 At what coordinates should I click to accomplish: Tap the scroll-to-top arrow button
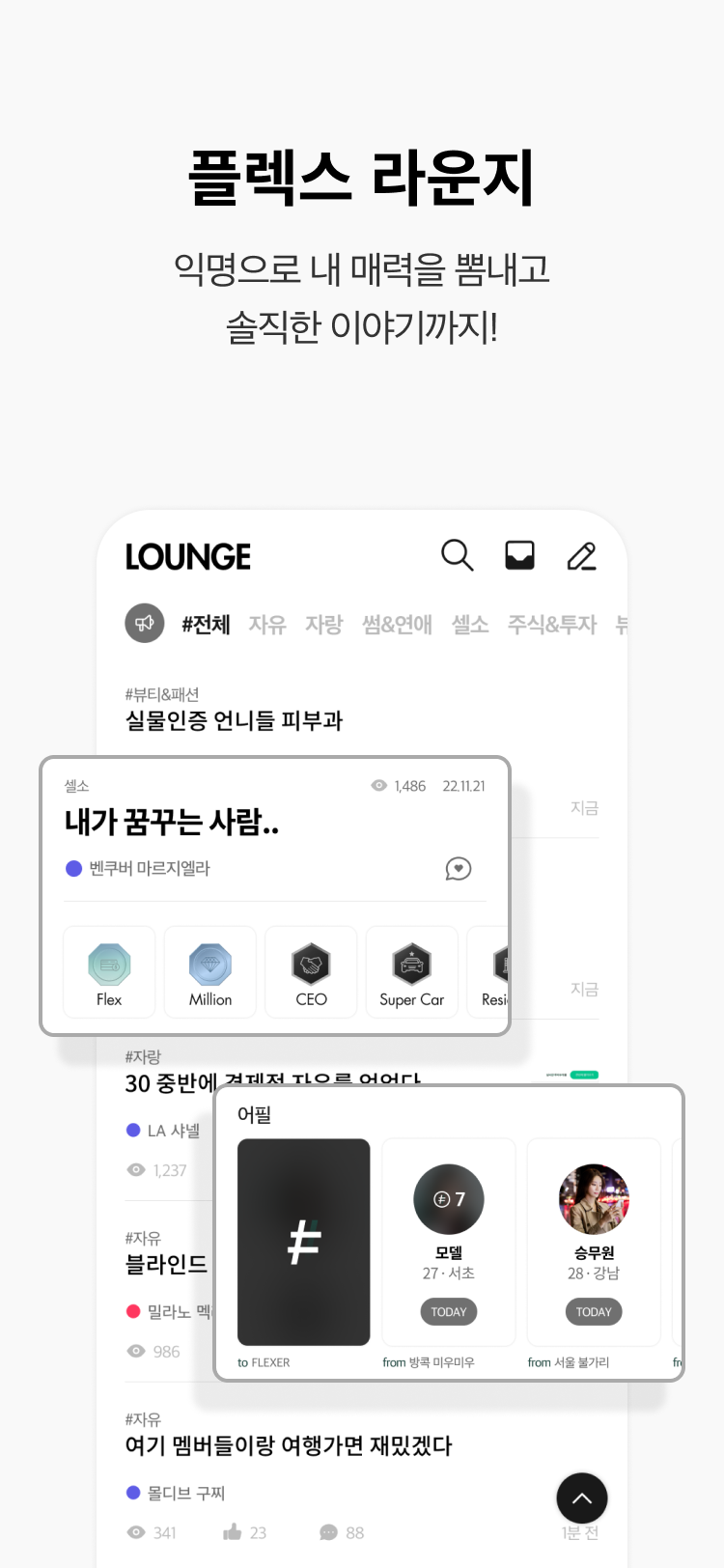click(582, 1498)
